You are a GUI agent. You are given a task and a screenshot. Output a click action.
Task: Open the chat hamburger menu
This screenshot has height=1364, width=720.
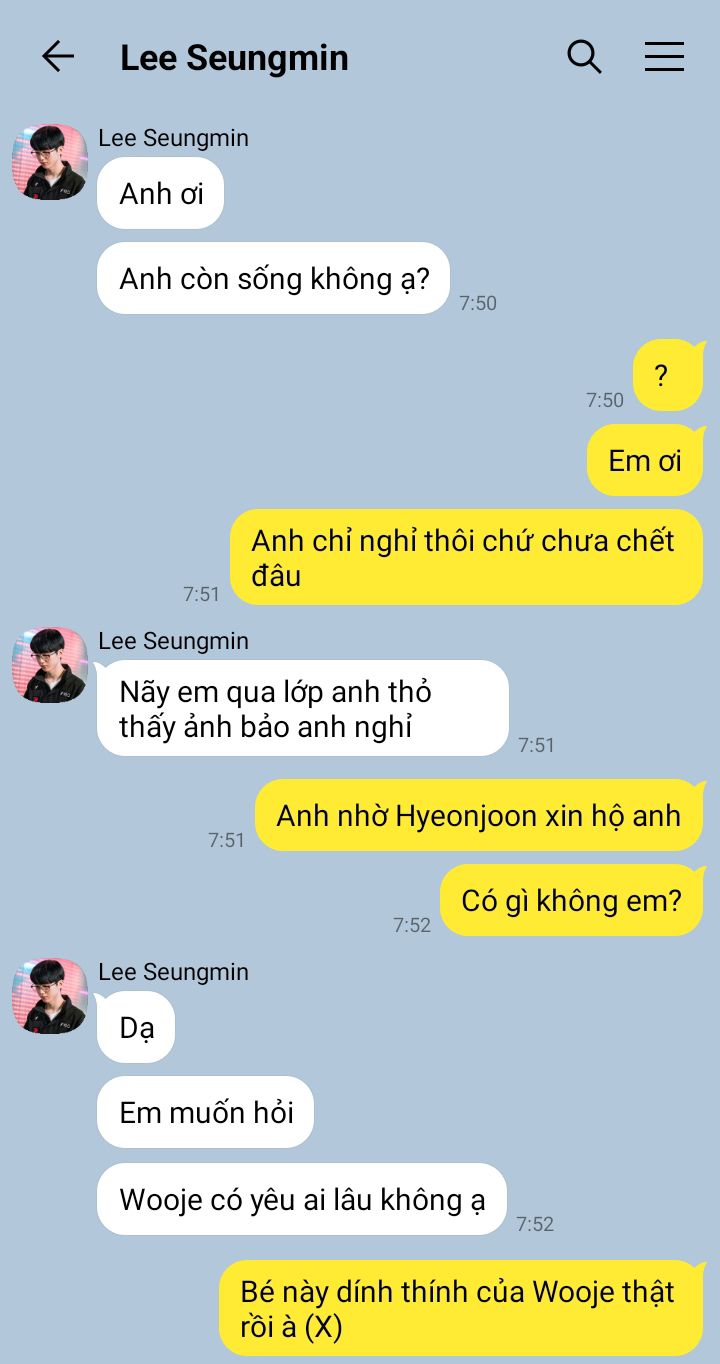pyautogui.click(x=664, y=57)
